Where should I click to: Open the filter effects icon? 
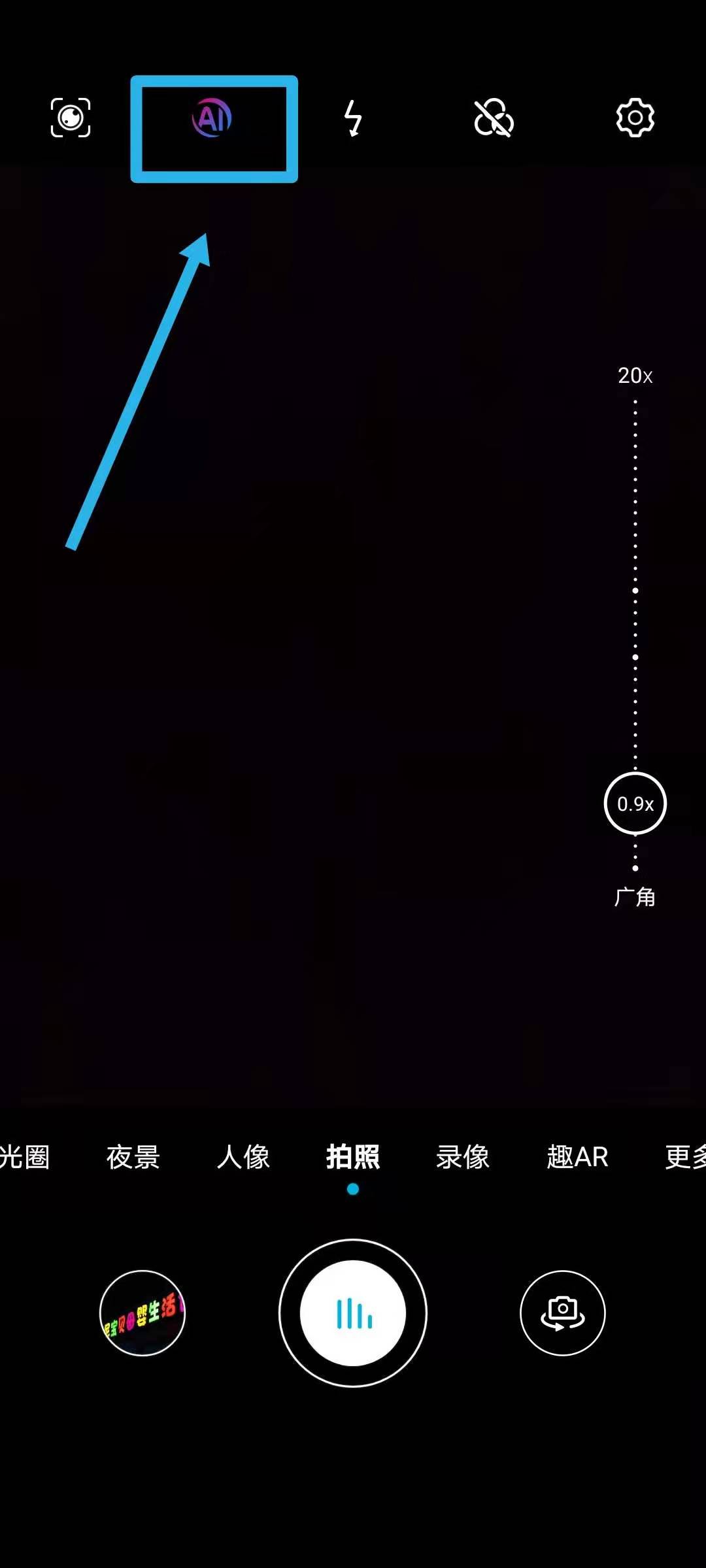tap(494, 118)
